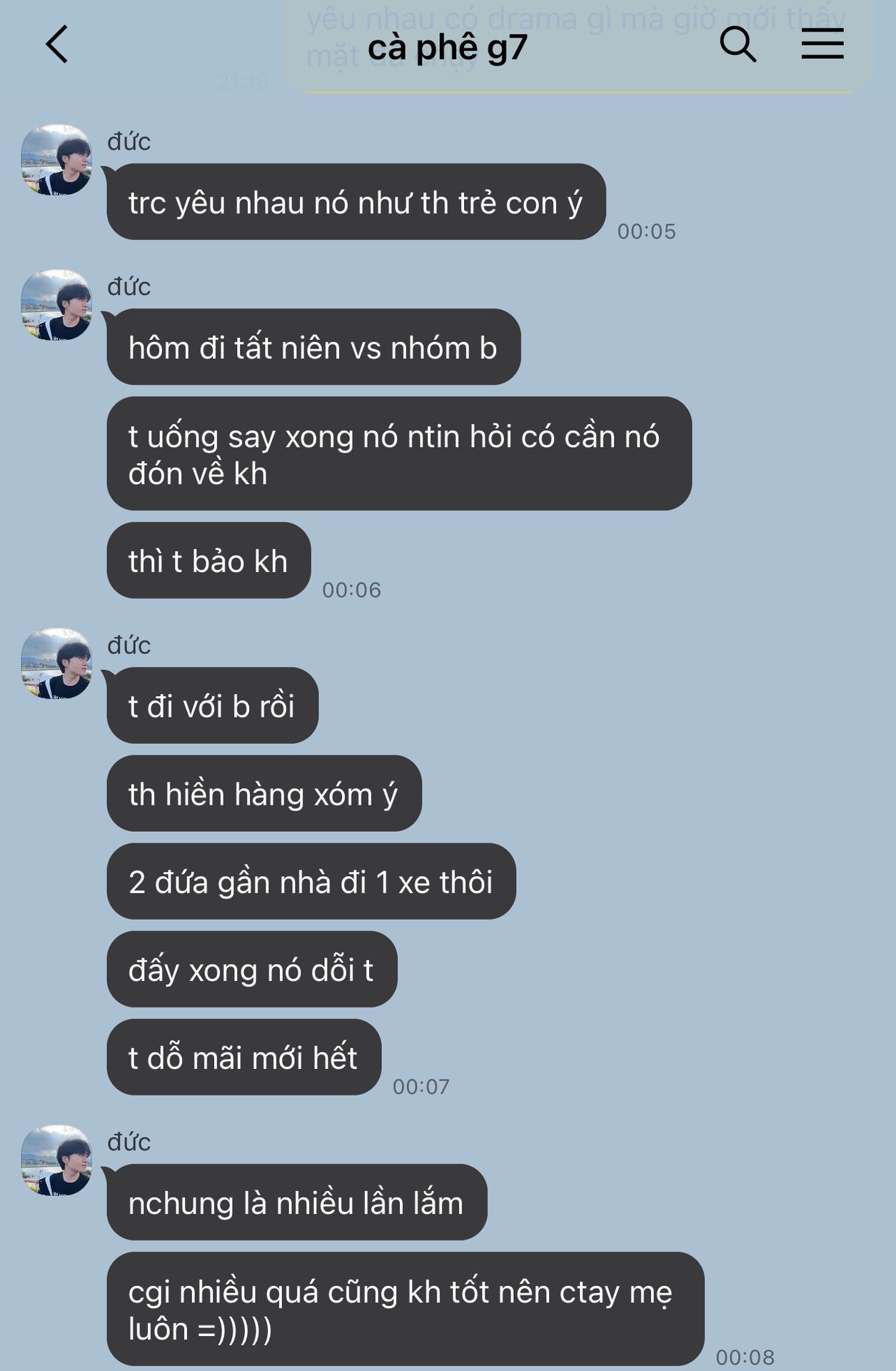896x1371 pixels.
Task: Go back from the cà phê g7 chat
Action: pos(57,45)
